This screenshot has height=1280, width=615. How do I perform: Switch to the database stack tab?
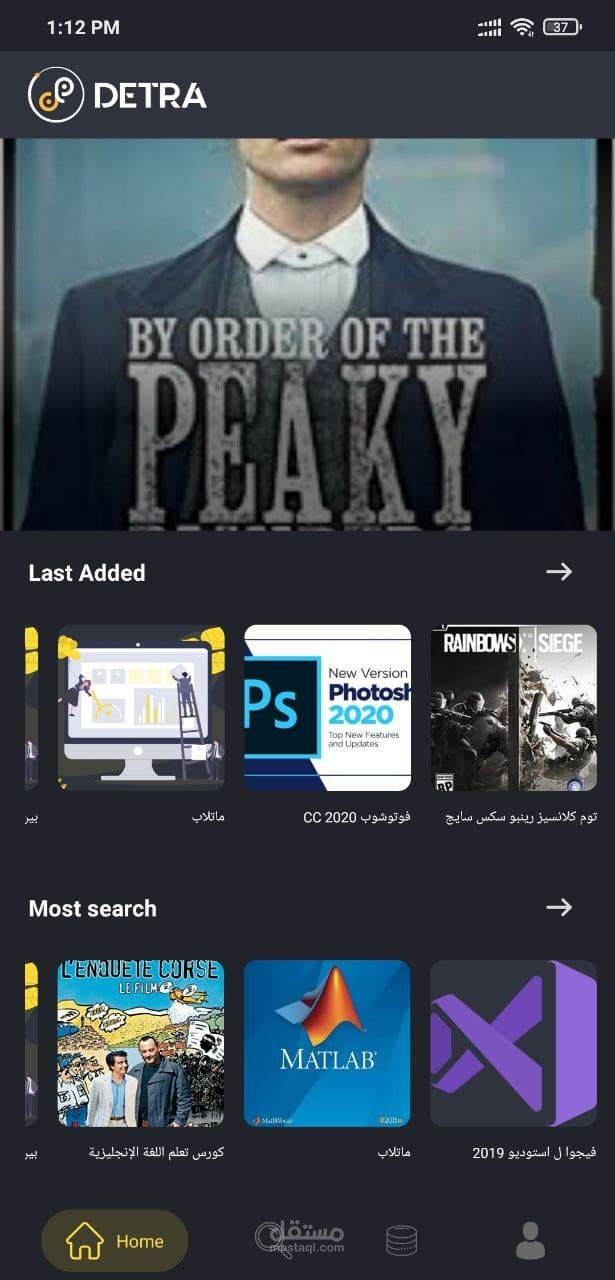point(402,1241)
